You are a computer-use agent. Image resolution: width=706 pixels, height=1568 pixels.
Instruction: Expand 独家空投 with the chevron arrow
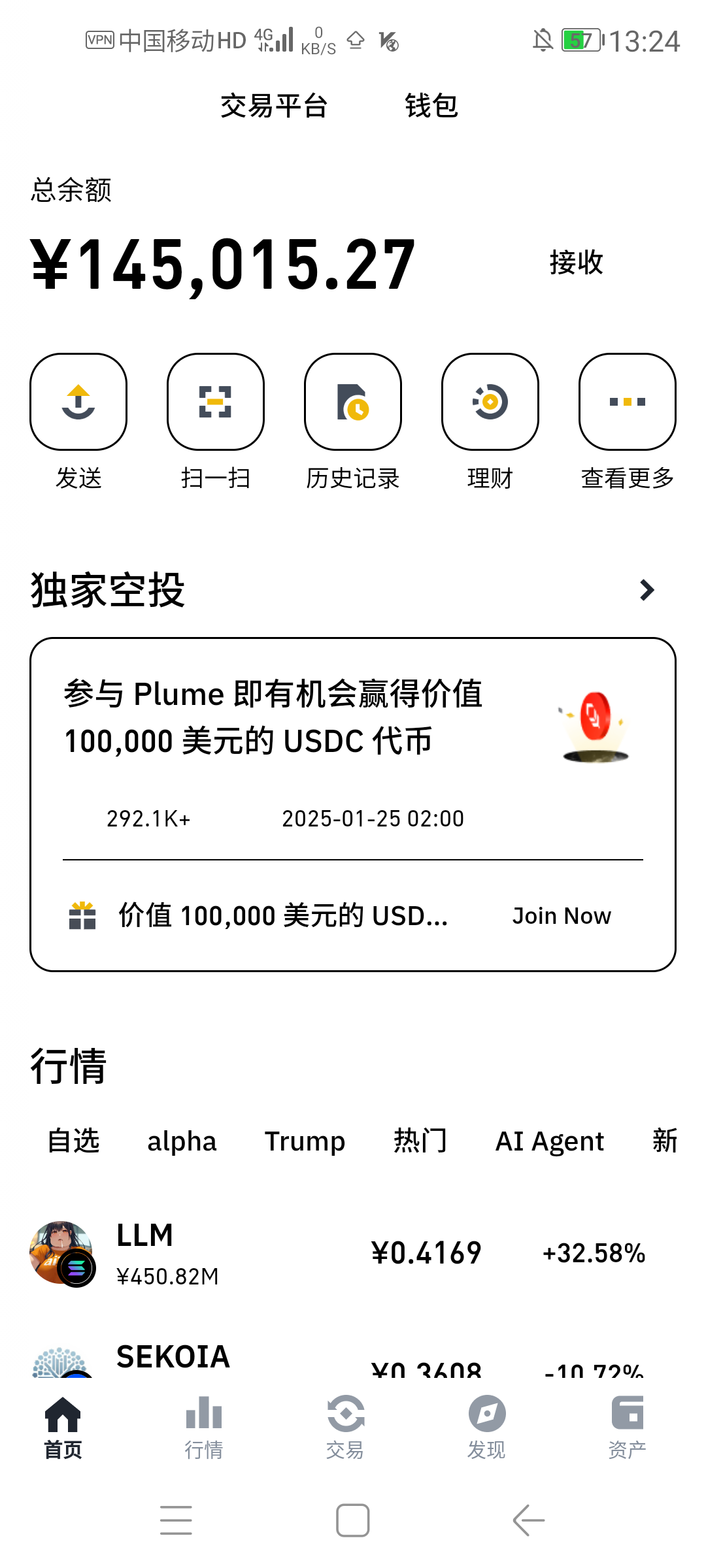647,590
